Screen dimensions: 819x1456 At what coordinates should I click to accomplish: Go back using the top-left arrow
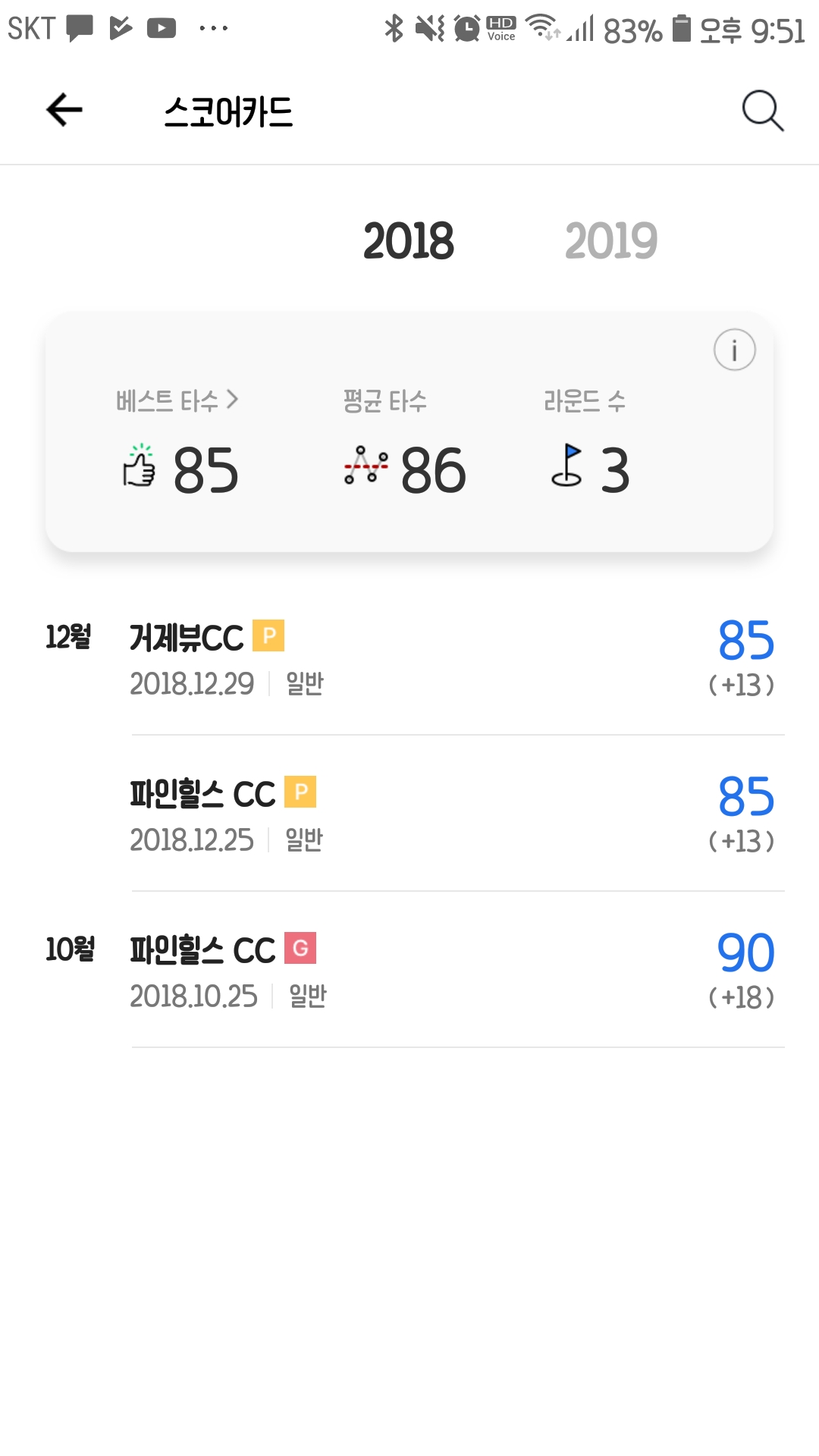click(x=64, y=111)
